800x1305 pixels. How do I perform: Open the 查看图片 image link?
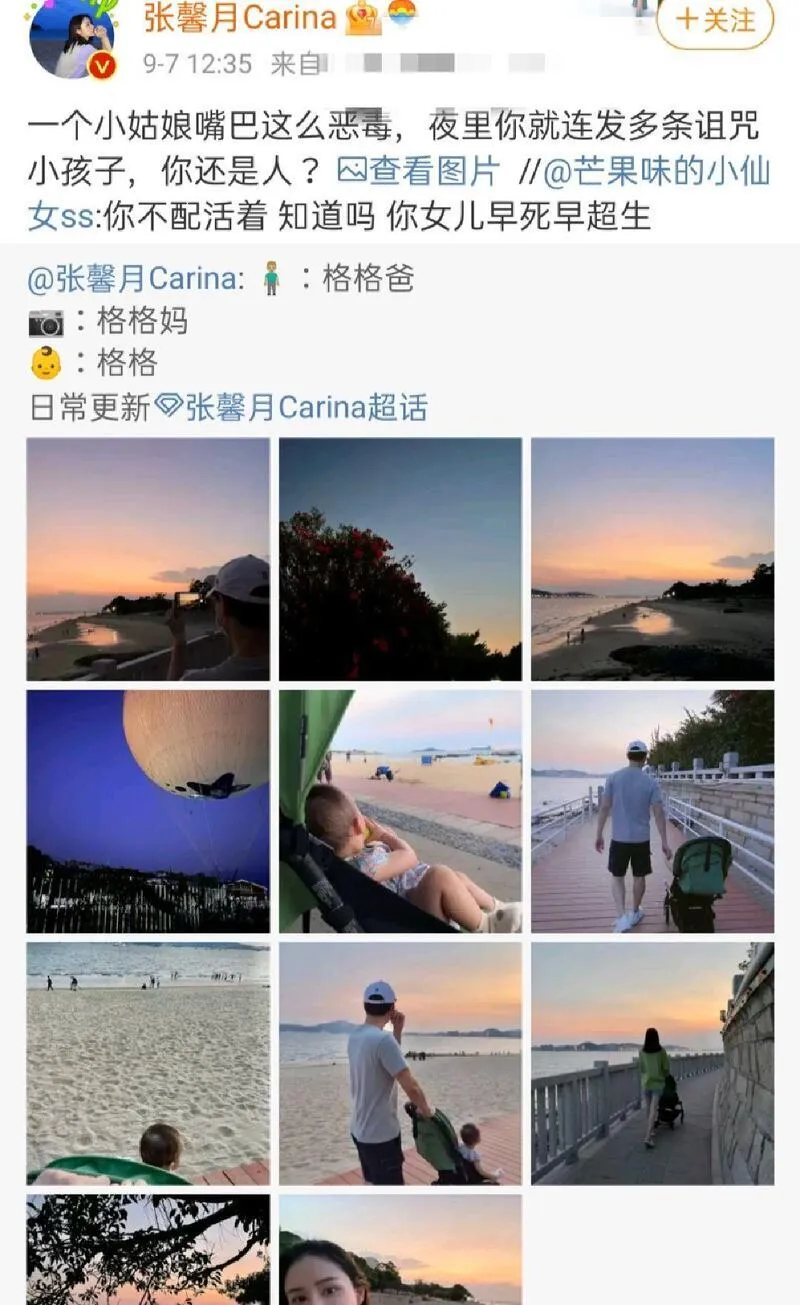(418, 171)
